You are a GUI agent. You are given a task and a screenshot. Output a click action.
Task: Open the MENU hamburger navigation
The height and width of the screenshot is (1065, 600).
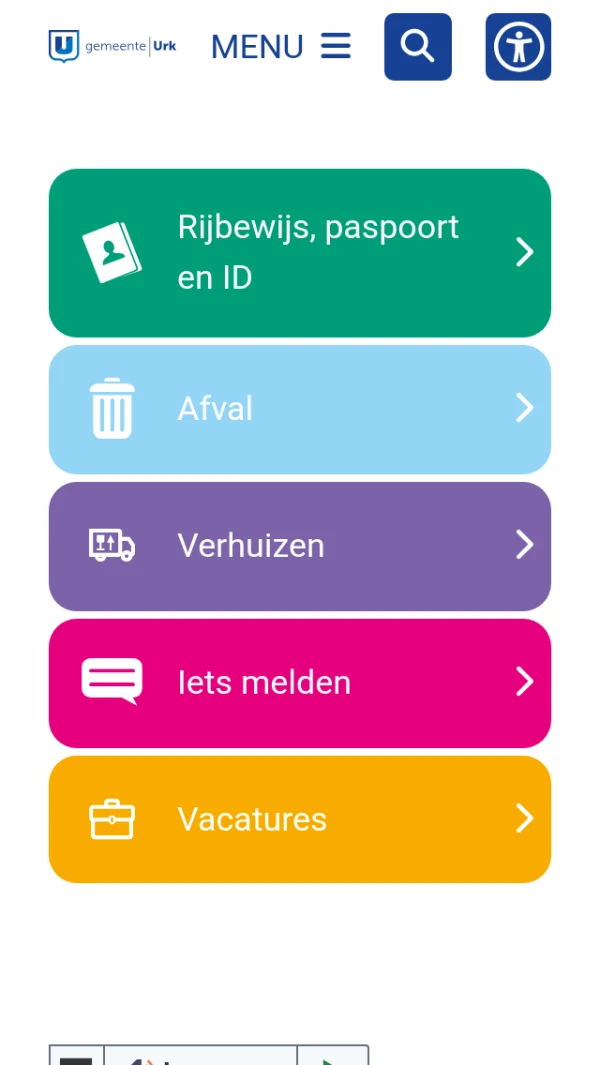pyautogui.click(x=281, y=47)
